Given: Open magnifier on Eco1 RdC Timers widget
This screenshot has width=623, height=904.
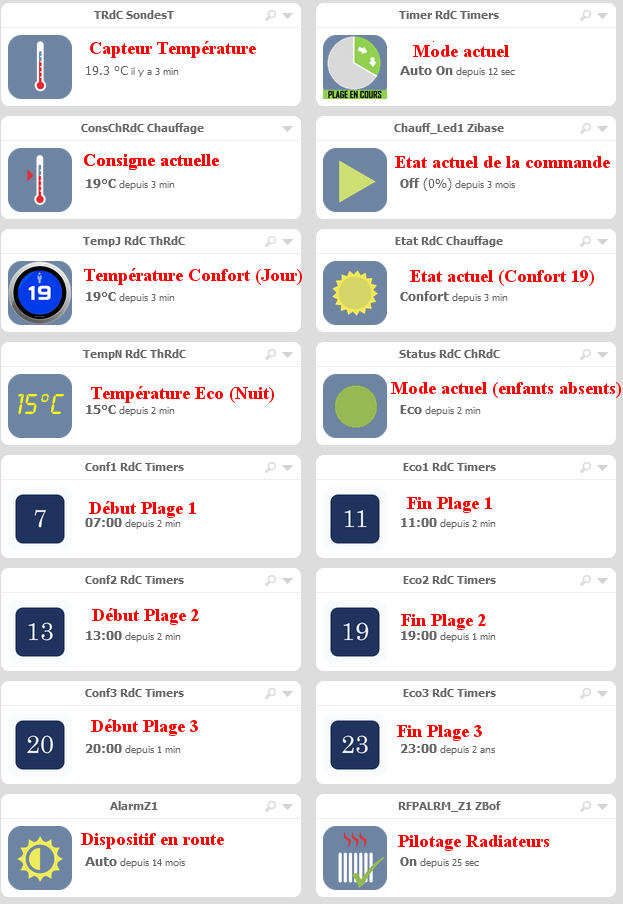Looking at the screenshot, I should tap(586, 468).
